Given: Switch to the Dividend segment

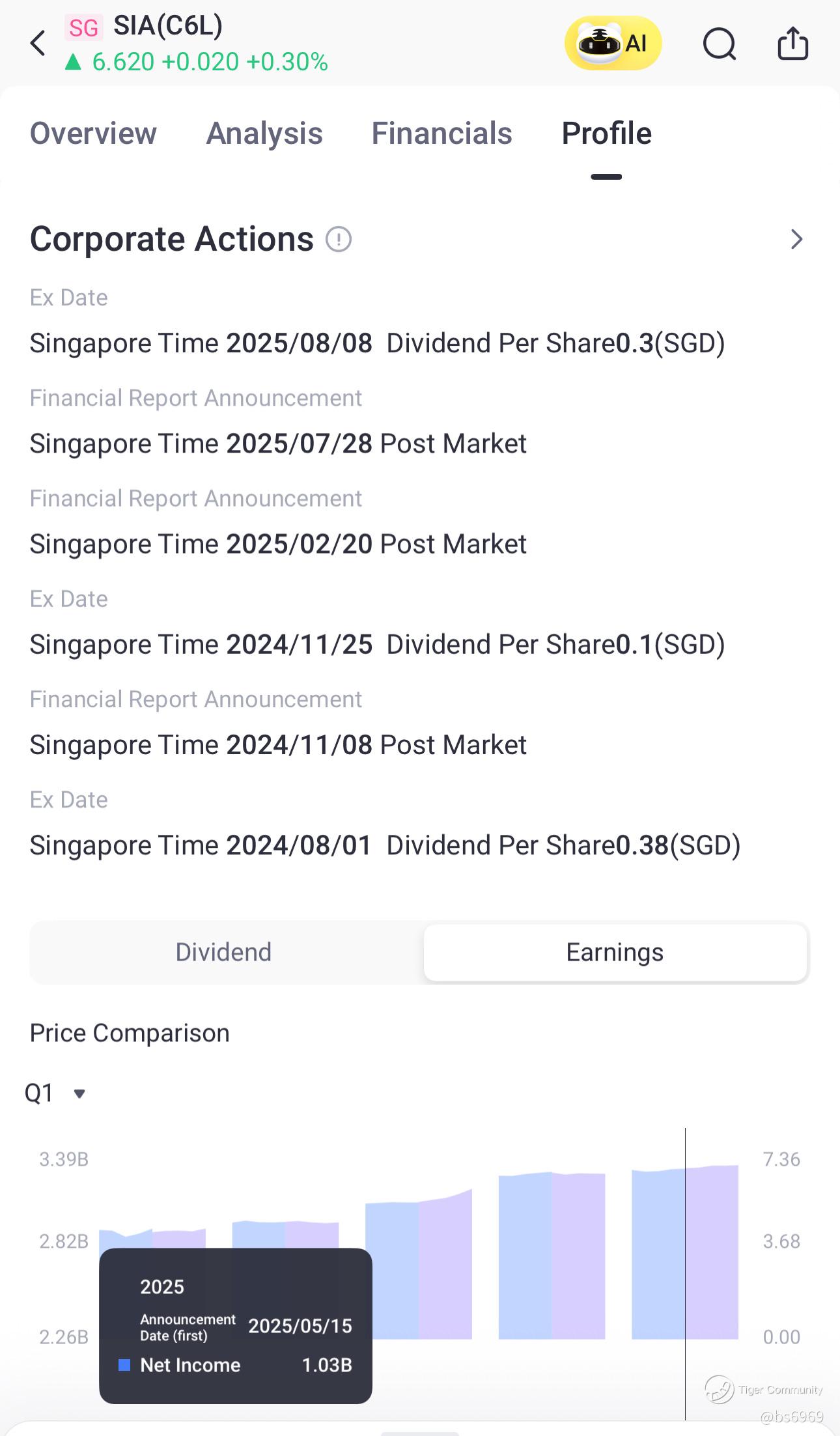Looking at the screenshot, I should click(x=223, y=952).
